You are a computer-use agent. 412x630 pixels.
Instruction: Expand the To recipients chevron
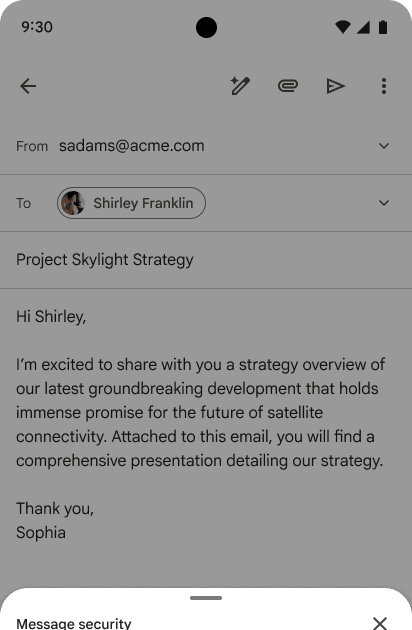tap(384, 203)
